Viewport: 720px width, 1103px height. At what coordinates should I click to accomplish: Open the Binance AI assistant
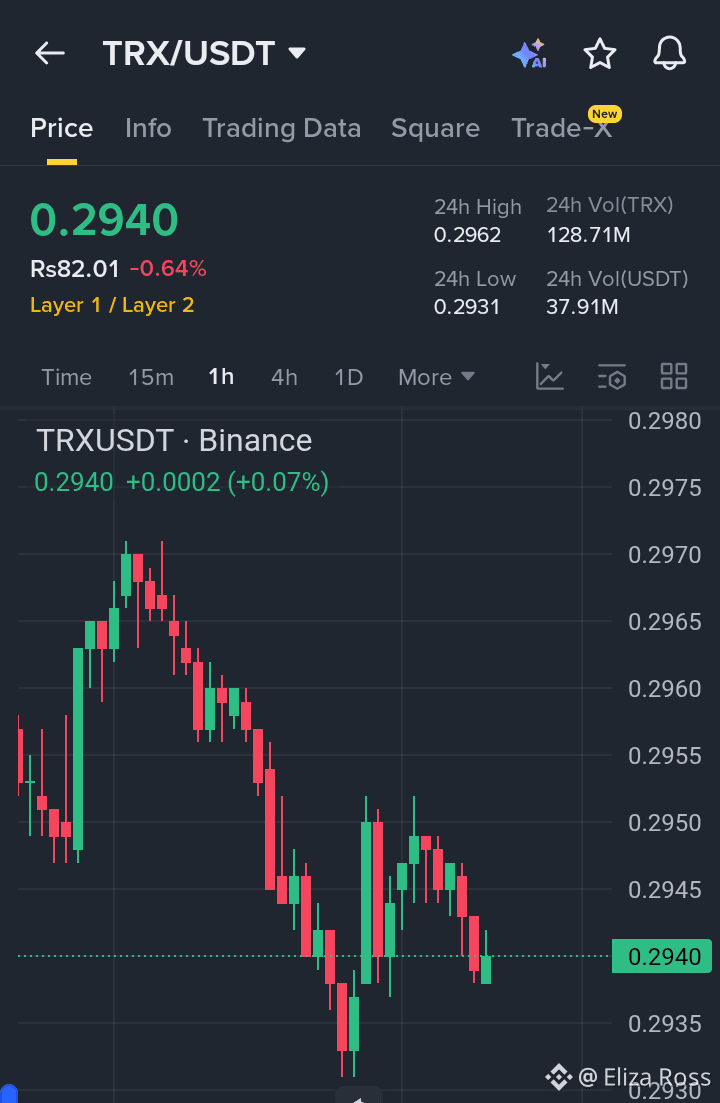[528, 54]
